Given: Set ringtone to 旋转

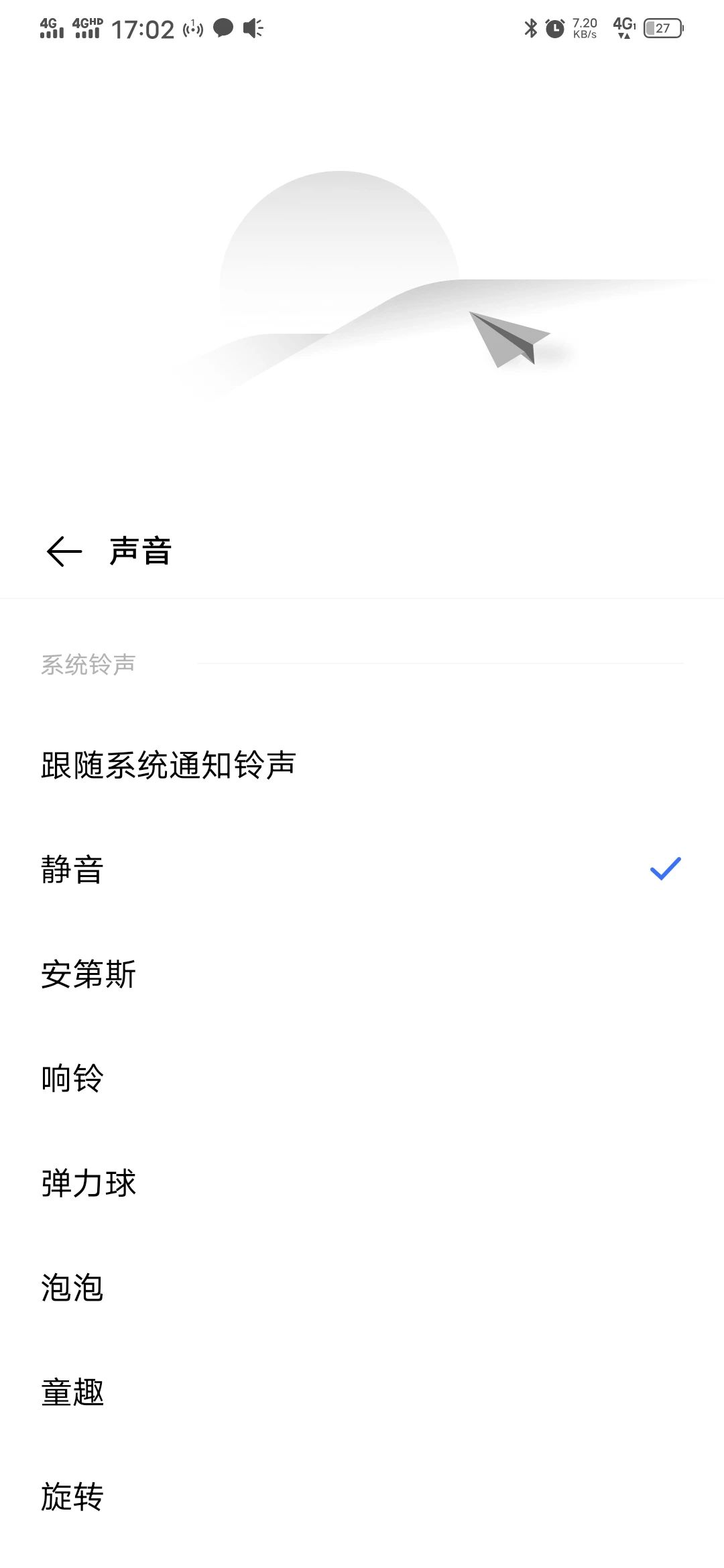Looking at the screenshot, I should [362, 1496].
